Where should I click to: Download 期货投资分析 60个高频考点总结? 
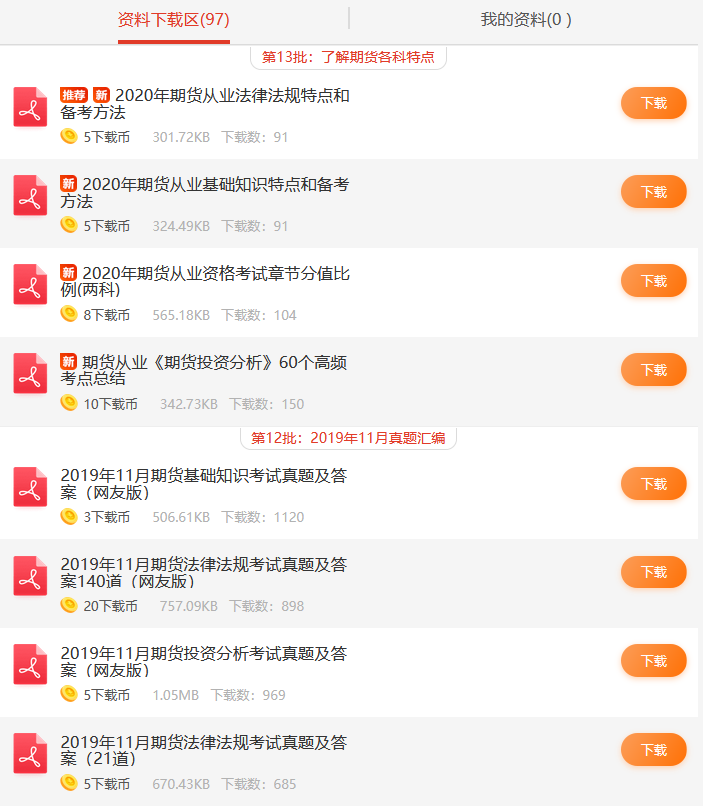653,370
